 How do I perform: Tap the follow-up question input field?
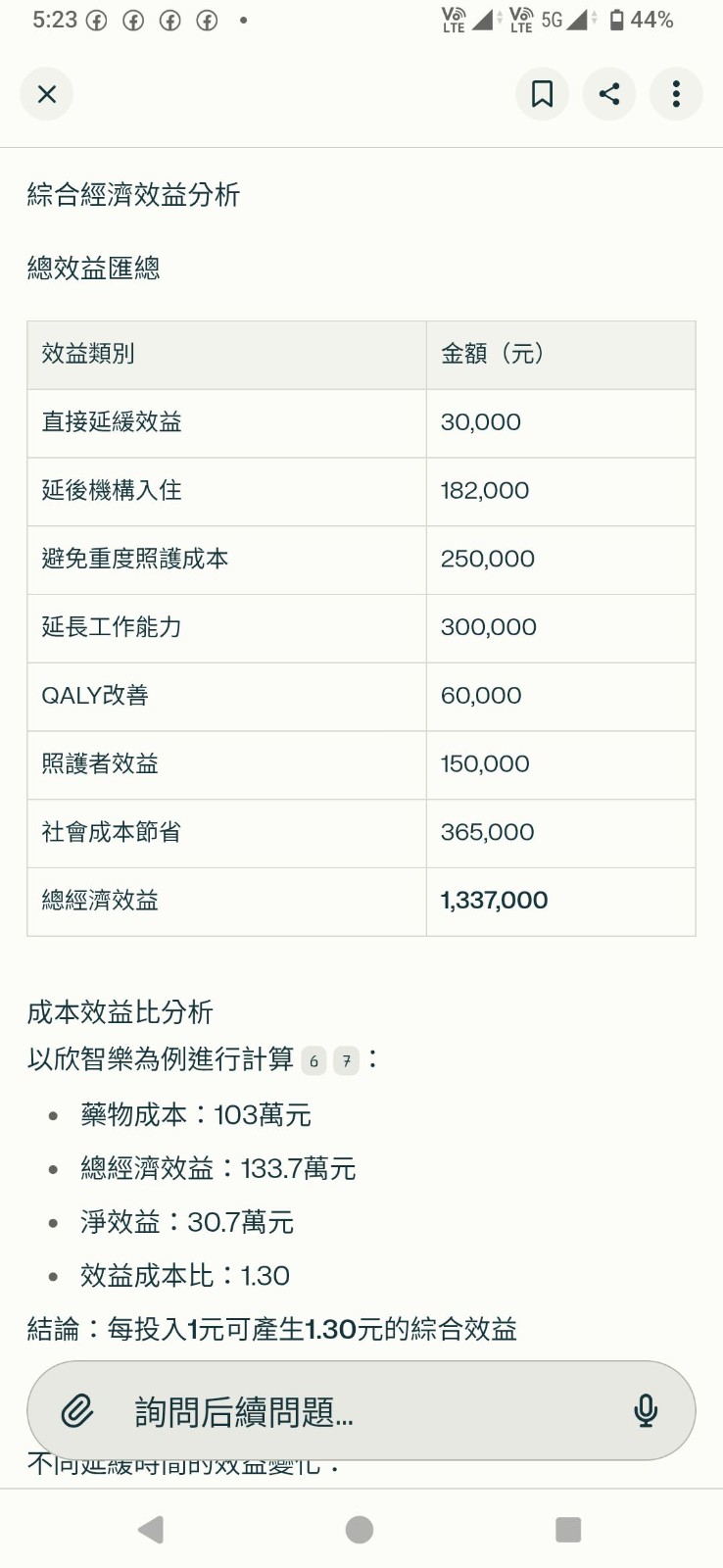coord(361,1411)
